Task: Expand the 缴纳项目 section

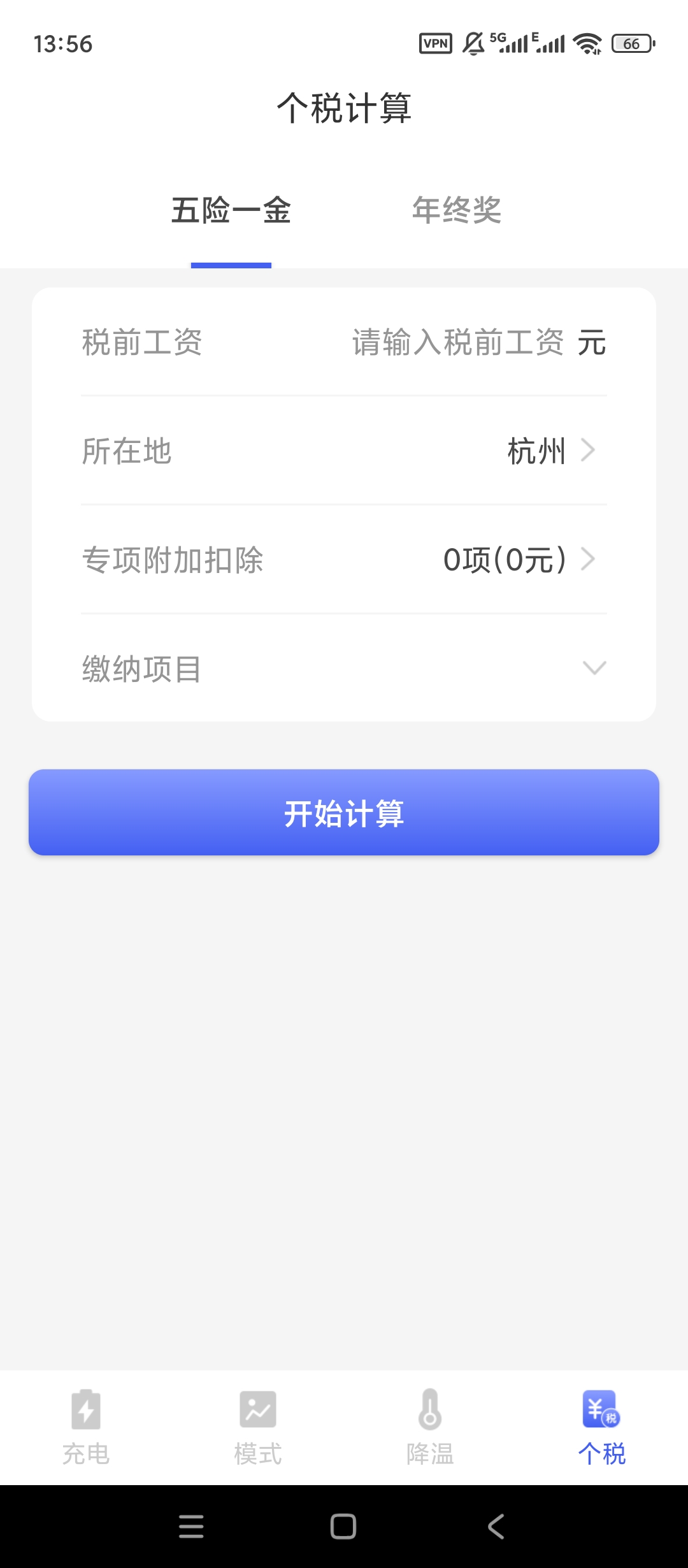Action: [x=594, y=669]
